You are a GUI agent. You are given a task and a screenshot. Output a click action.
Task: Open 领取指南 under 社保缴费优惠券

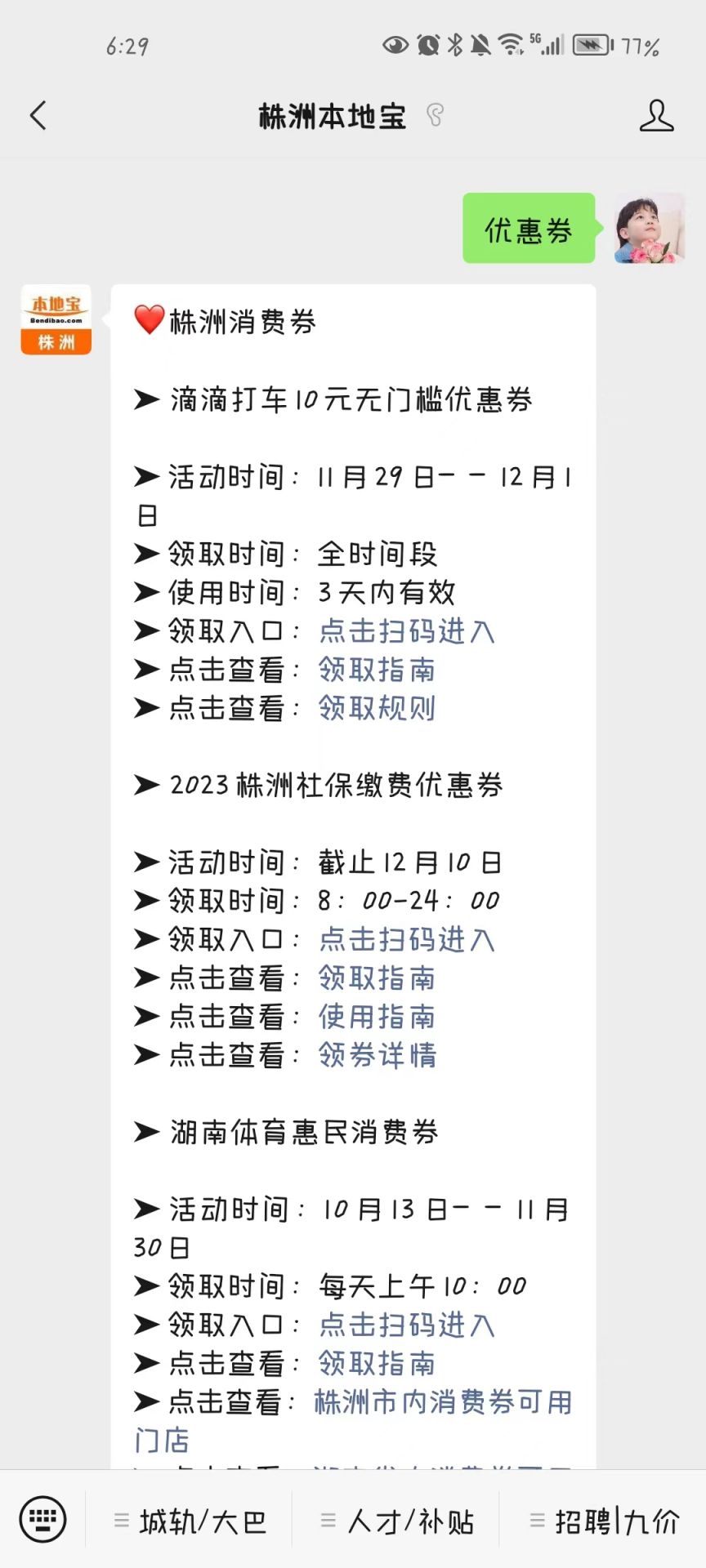pos(377,978)
